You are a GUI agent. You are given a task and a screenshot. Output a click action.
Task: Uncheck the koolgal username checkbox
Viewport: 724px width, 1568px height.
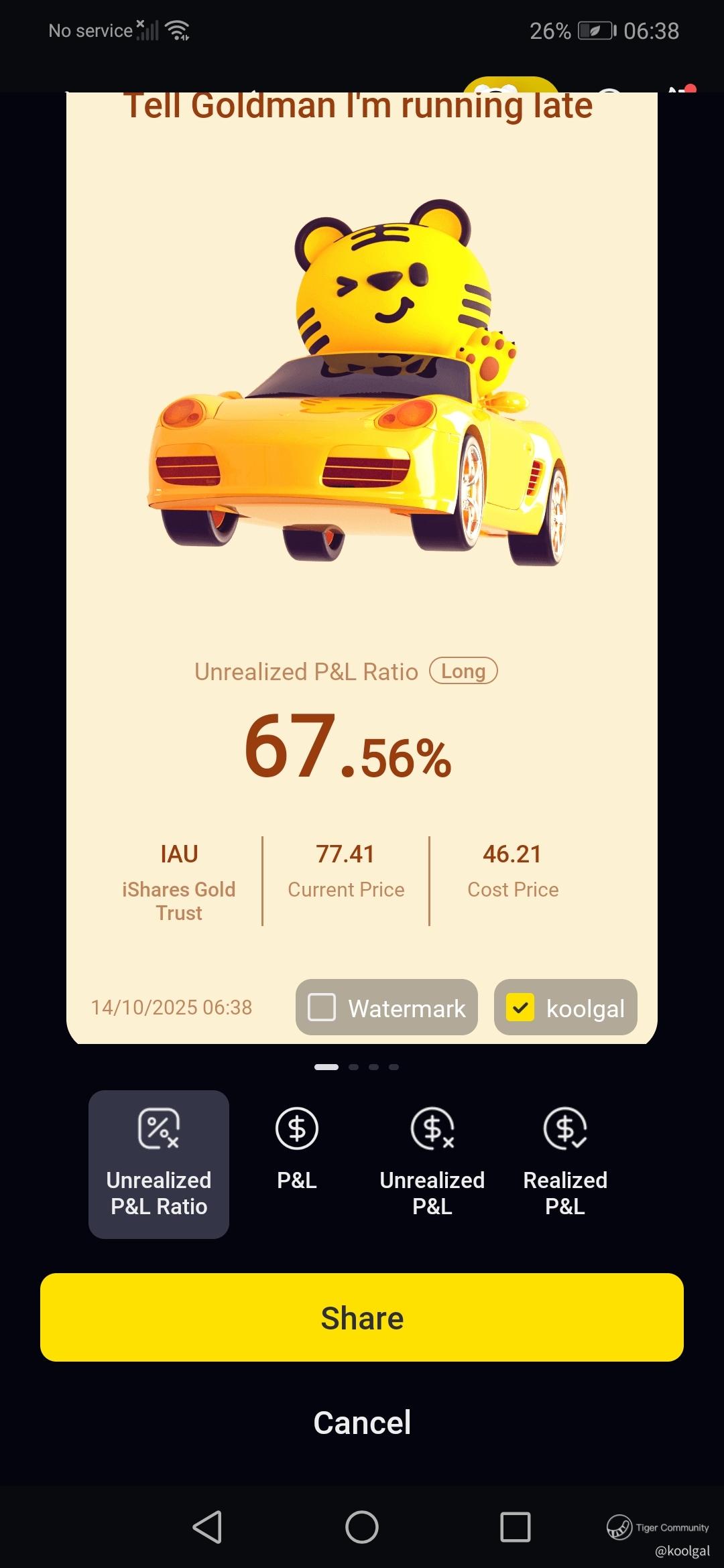point(520,1007)
